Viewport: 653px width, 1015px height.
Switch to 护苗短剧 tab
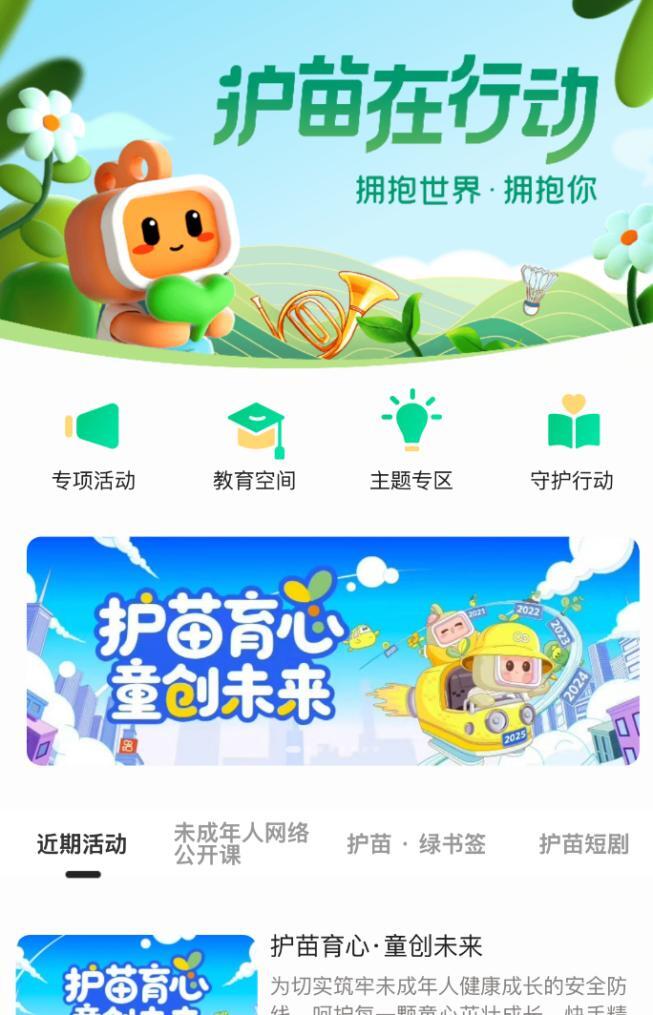coord(583,844)
